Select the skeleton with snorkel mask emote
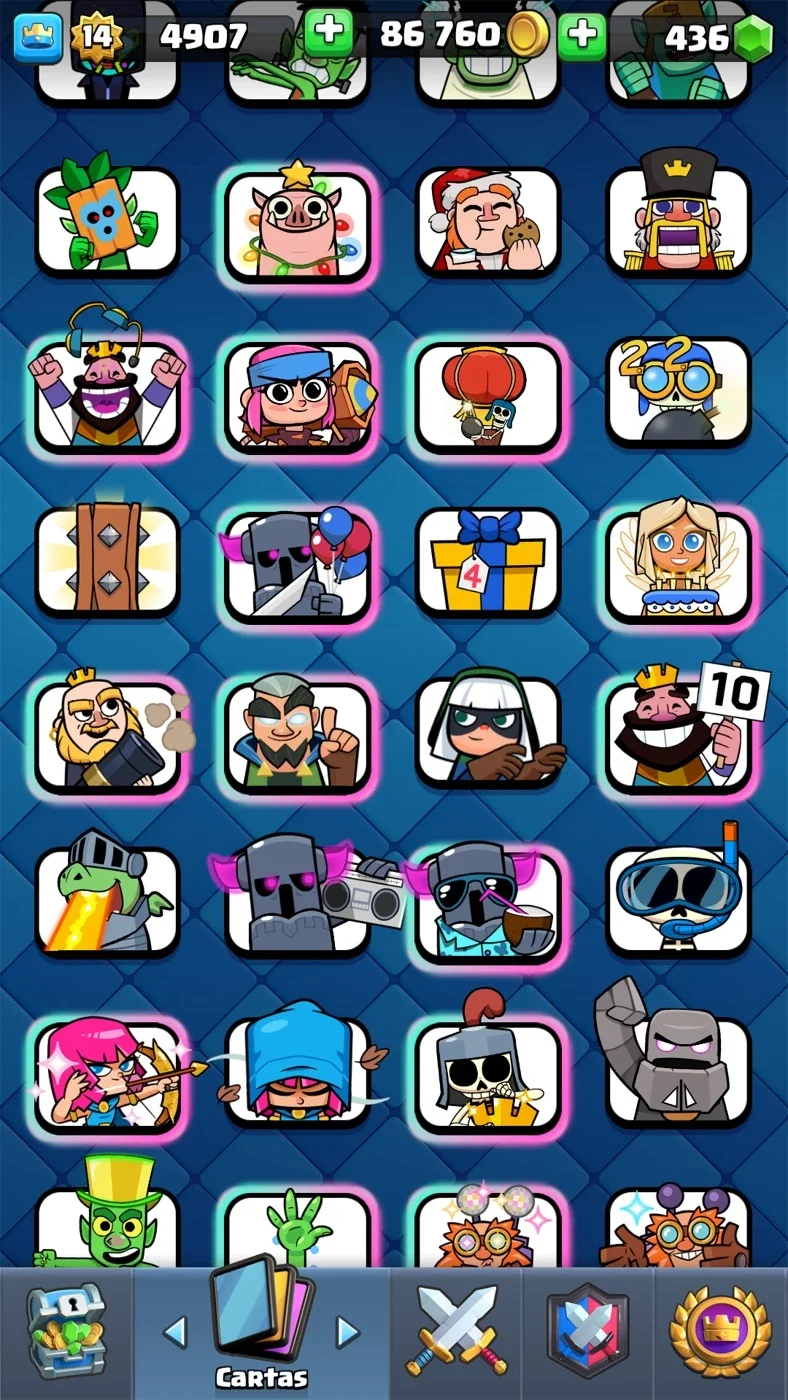This screenshot has height=1400, width=788. point(678,892)
